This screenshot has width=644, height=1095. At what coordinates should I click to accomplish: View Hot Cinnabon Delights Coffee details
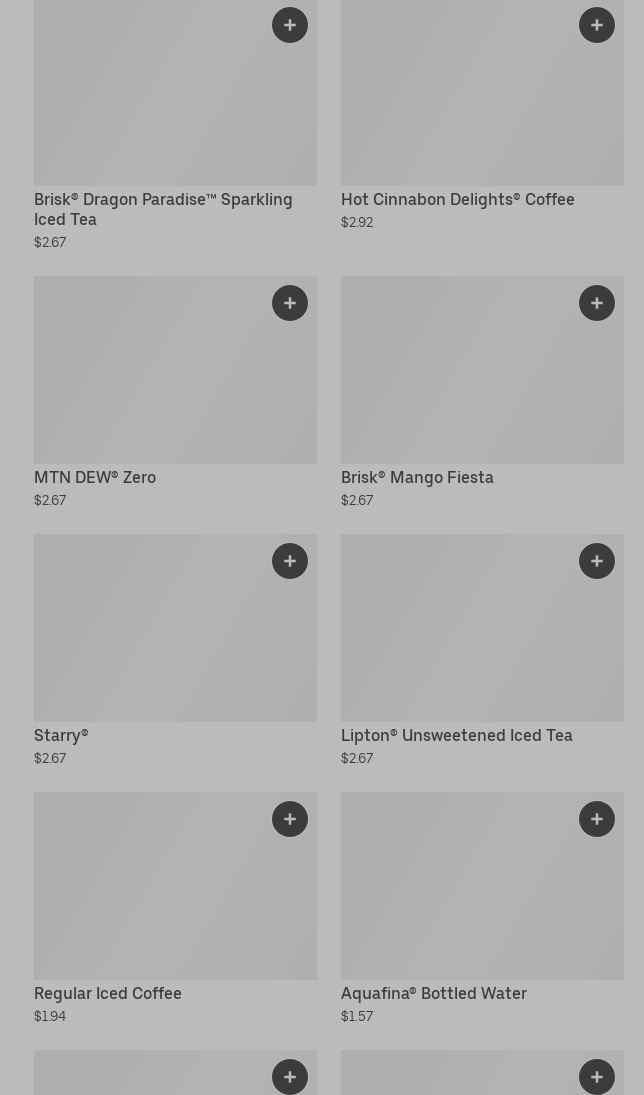point(457,200)
